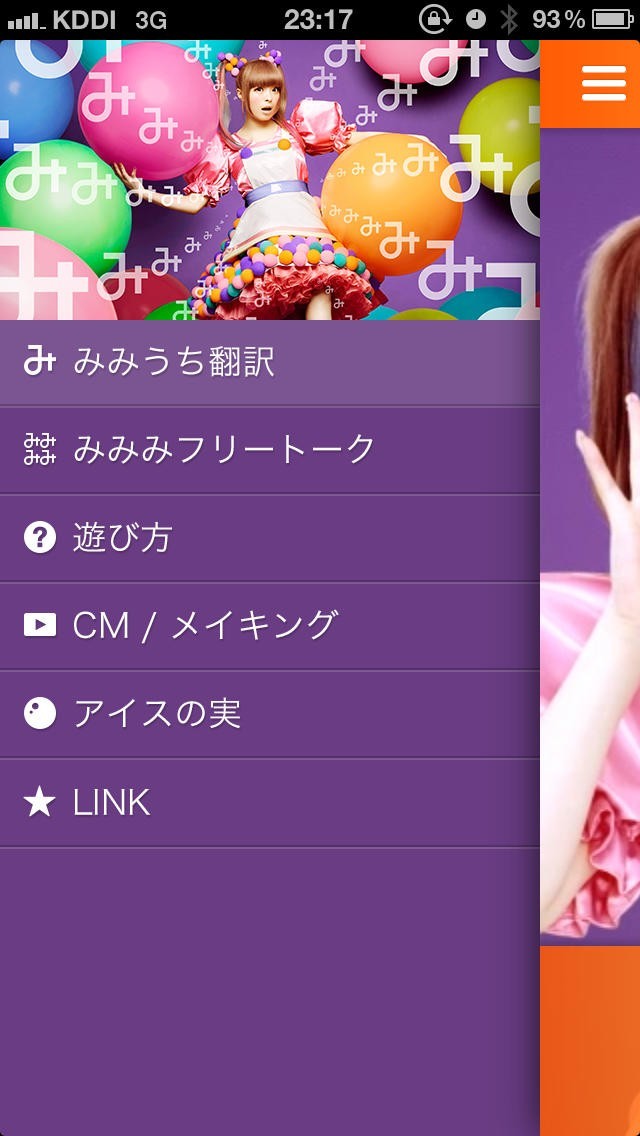Open みみみフリートーク
The width and height of the screenshot is (640, 1136).
[270, 450]
